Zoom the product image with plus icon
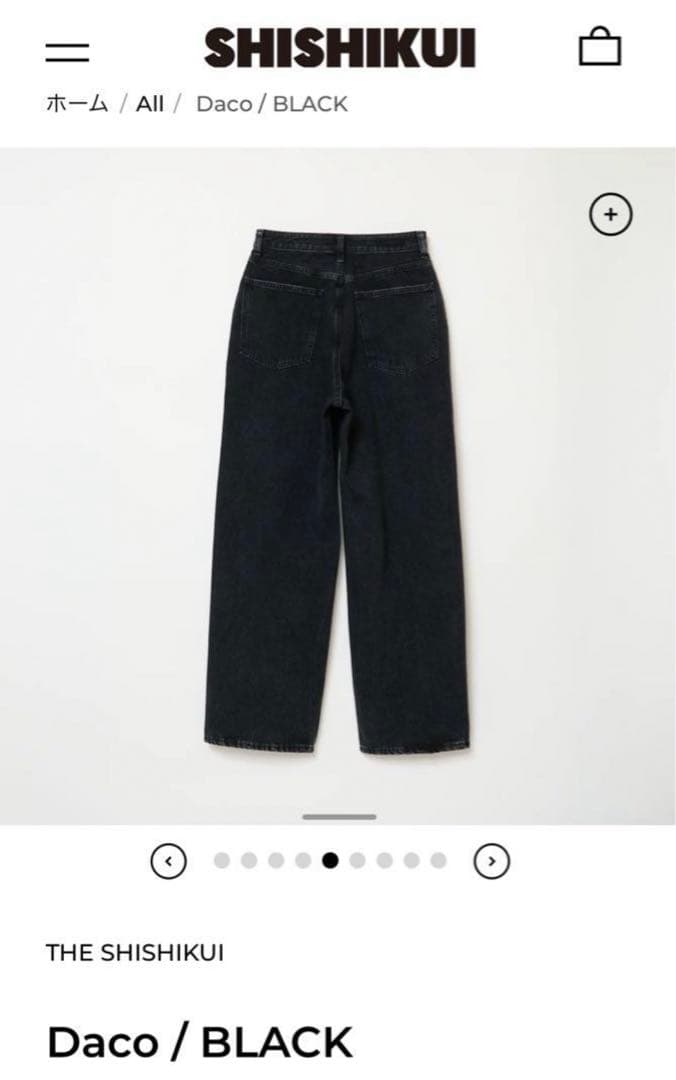676x1080 pixels. pyautogui.click(x=611, y=213)
